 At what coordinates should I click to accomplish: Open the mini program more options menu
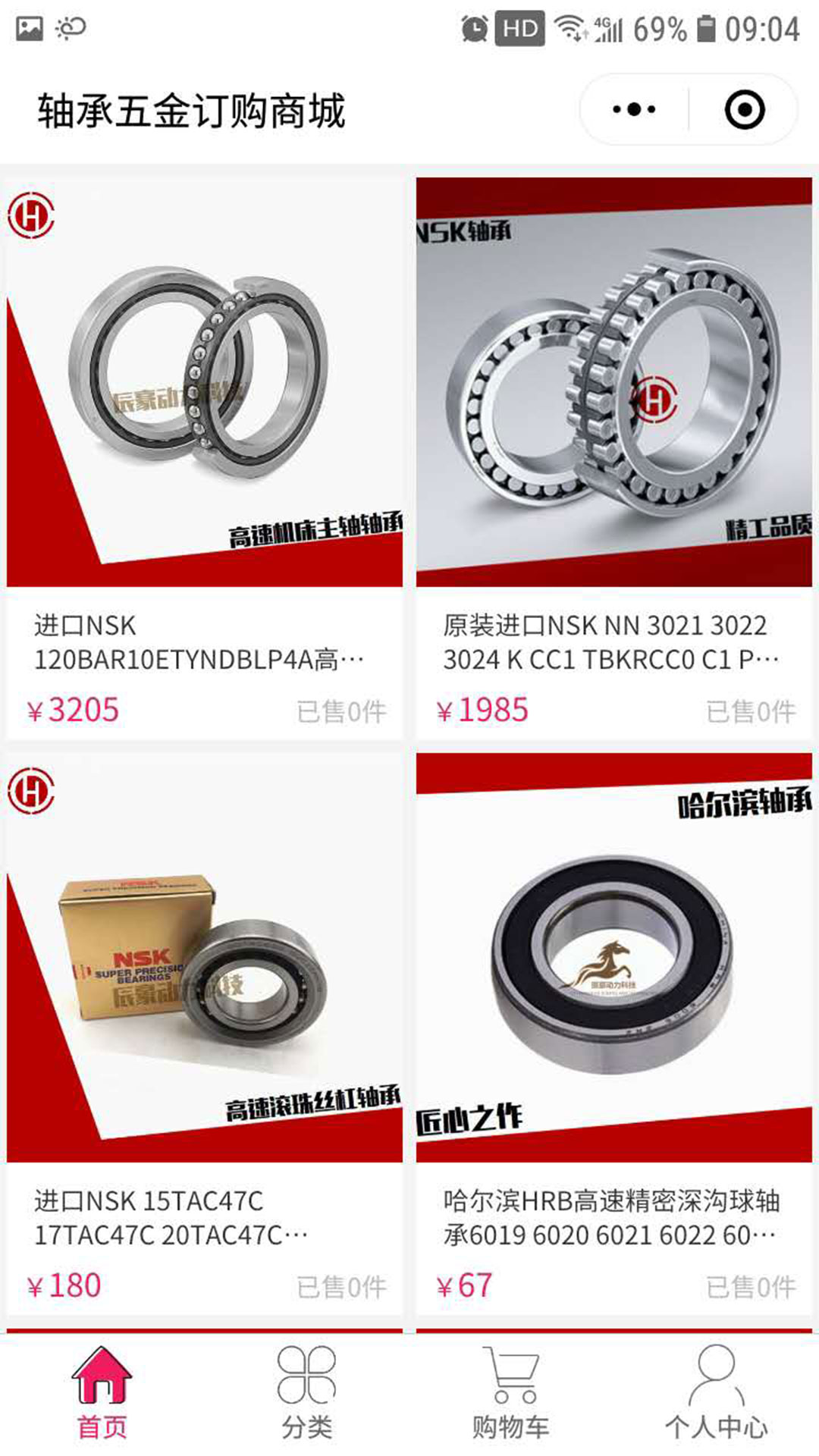click(634, 110)
